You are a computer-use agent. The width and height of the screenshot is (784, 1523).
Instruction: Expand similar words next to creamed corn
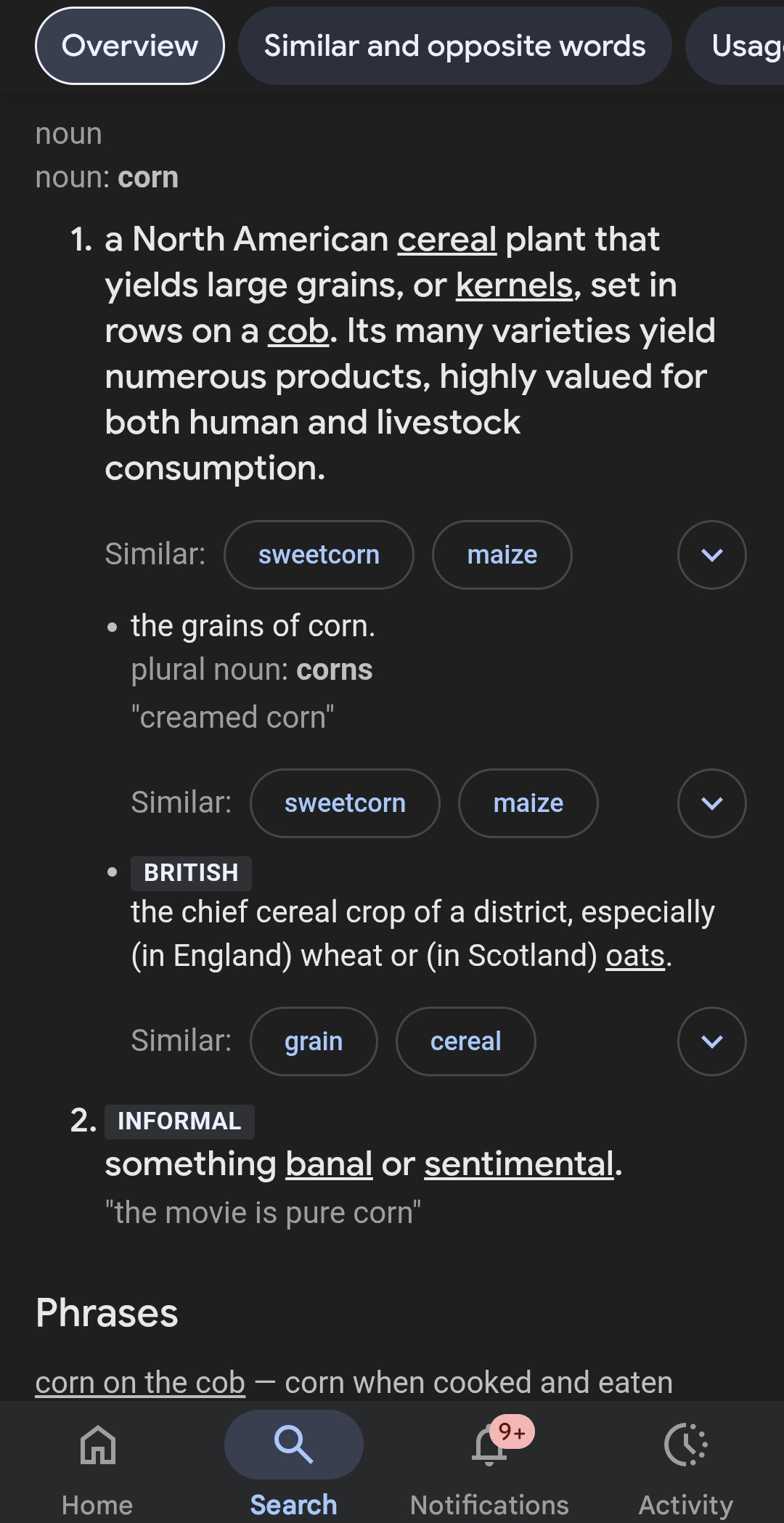712,803
